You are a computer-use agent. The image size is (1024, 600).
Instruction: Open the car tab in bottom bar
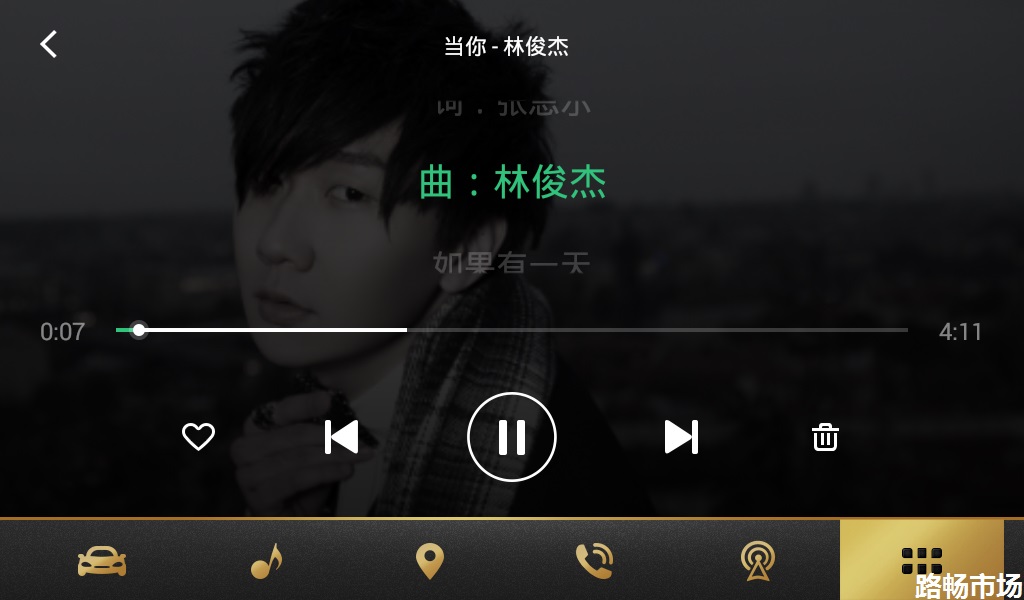(x=102, y=562)
